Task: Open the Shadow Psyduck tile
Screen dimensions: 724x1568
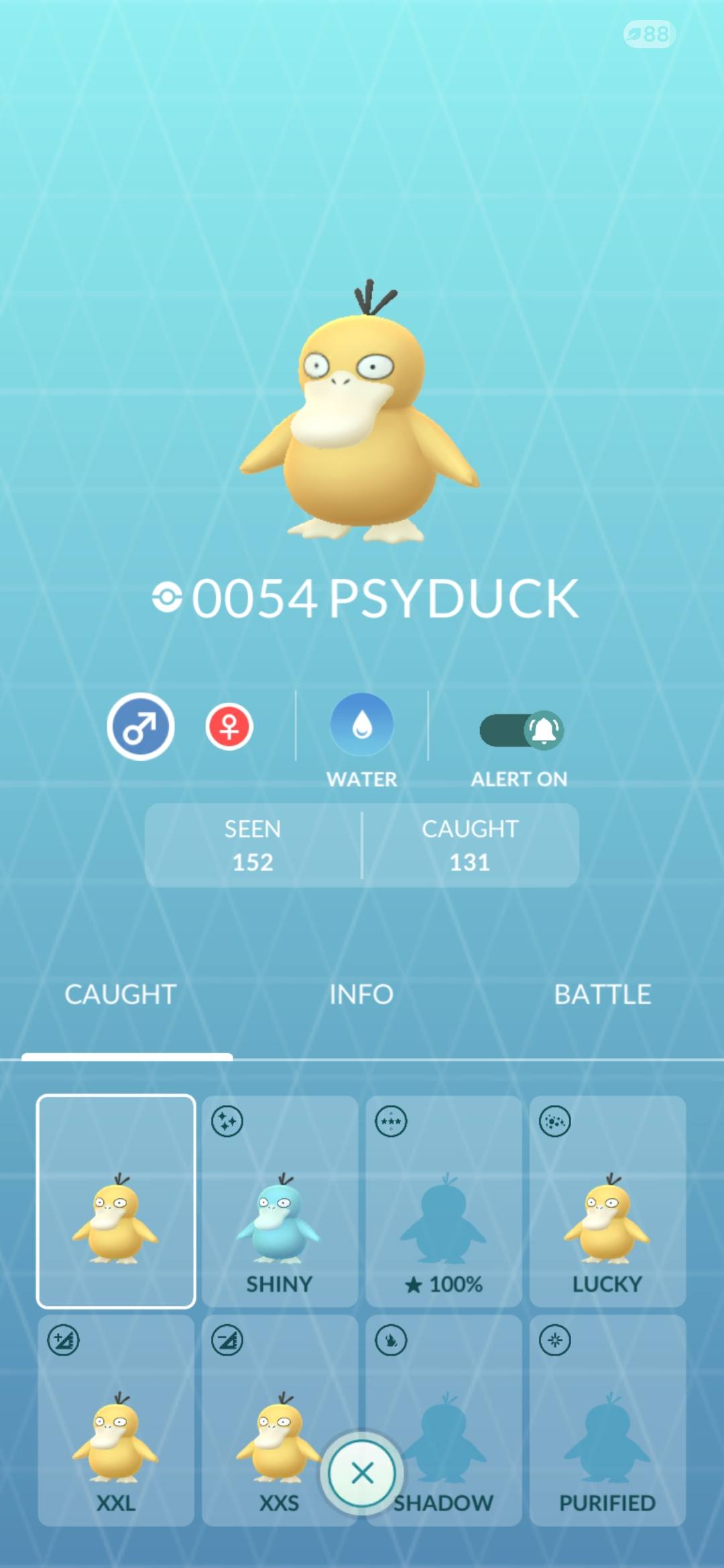Action: [444, 1421]
